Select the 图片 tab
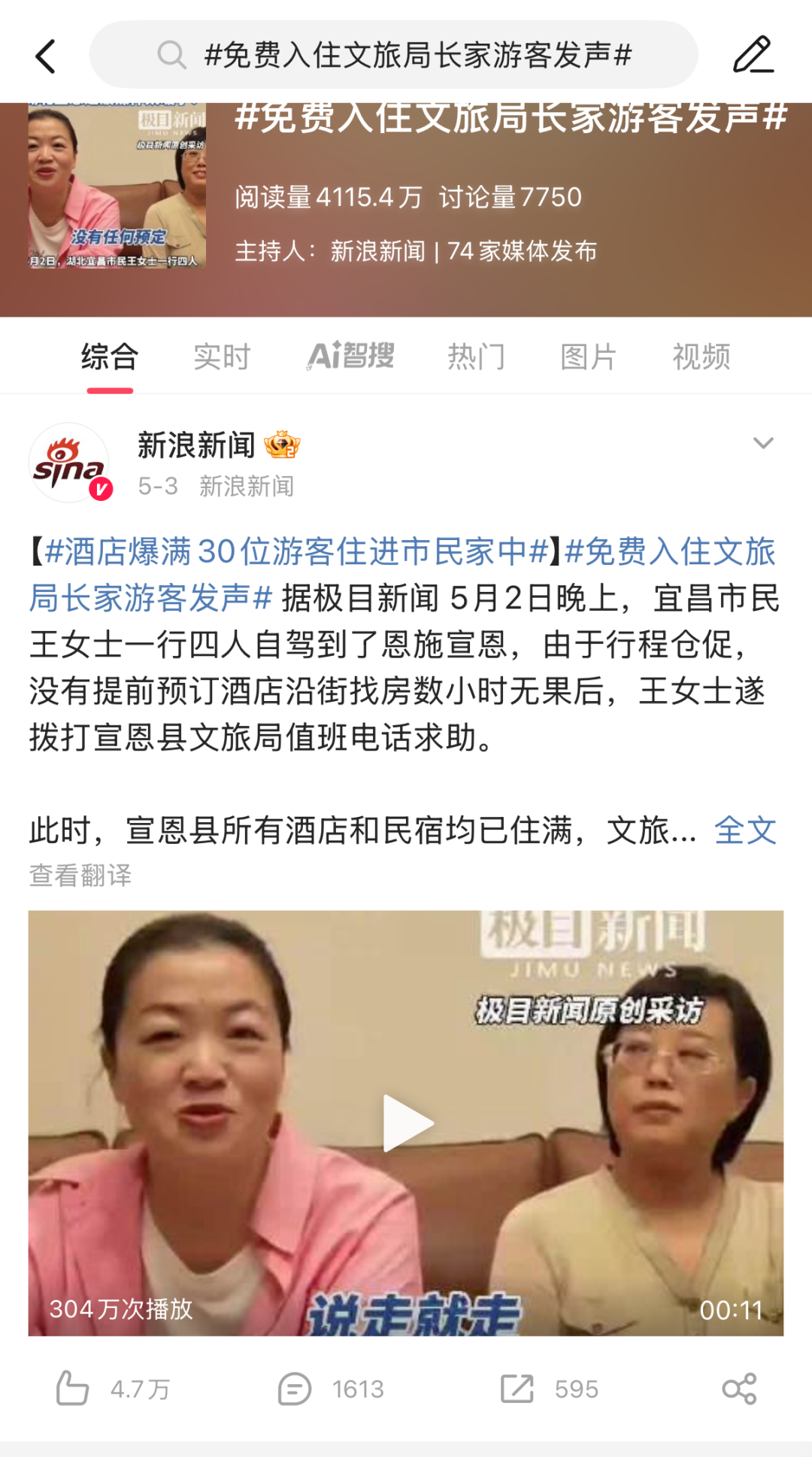The width and height of the screenshot is (812, 1457). (x=588, y=357)
